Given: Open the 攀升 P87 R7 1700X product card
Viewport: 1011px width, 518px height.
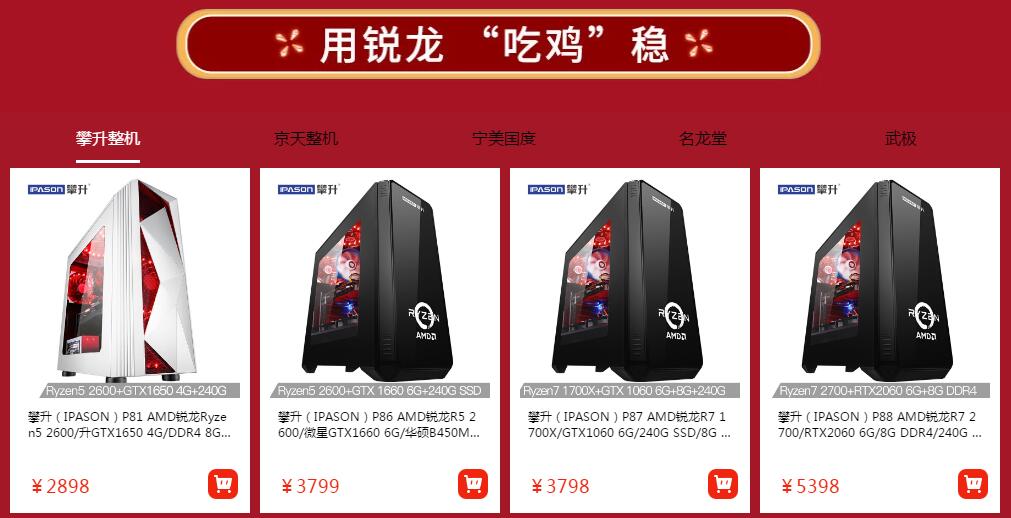Looking at the screenshot, I should click(x=630, y=290).
